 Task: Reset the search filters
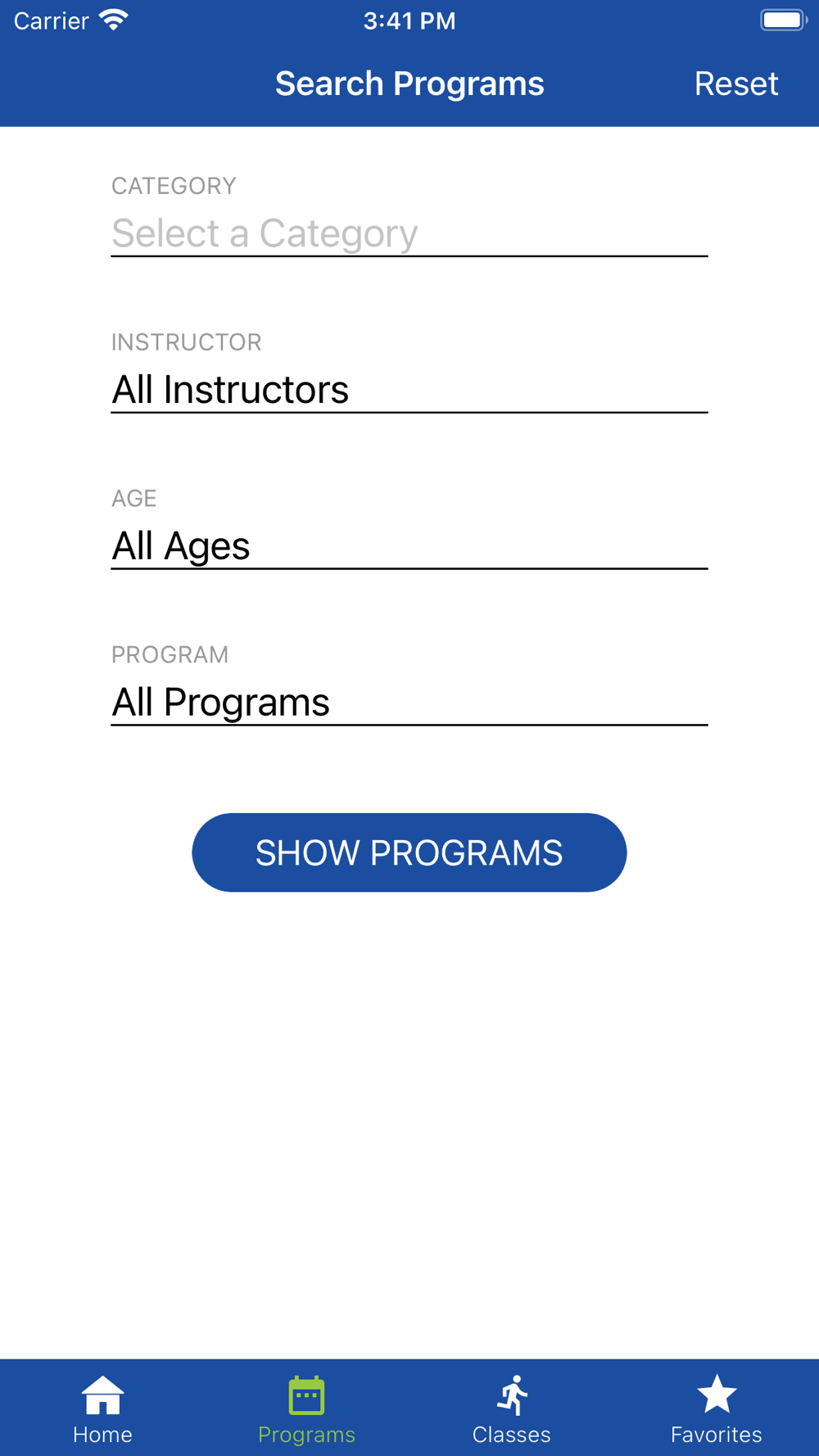click(735, 84)
